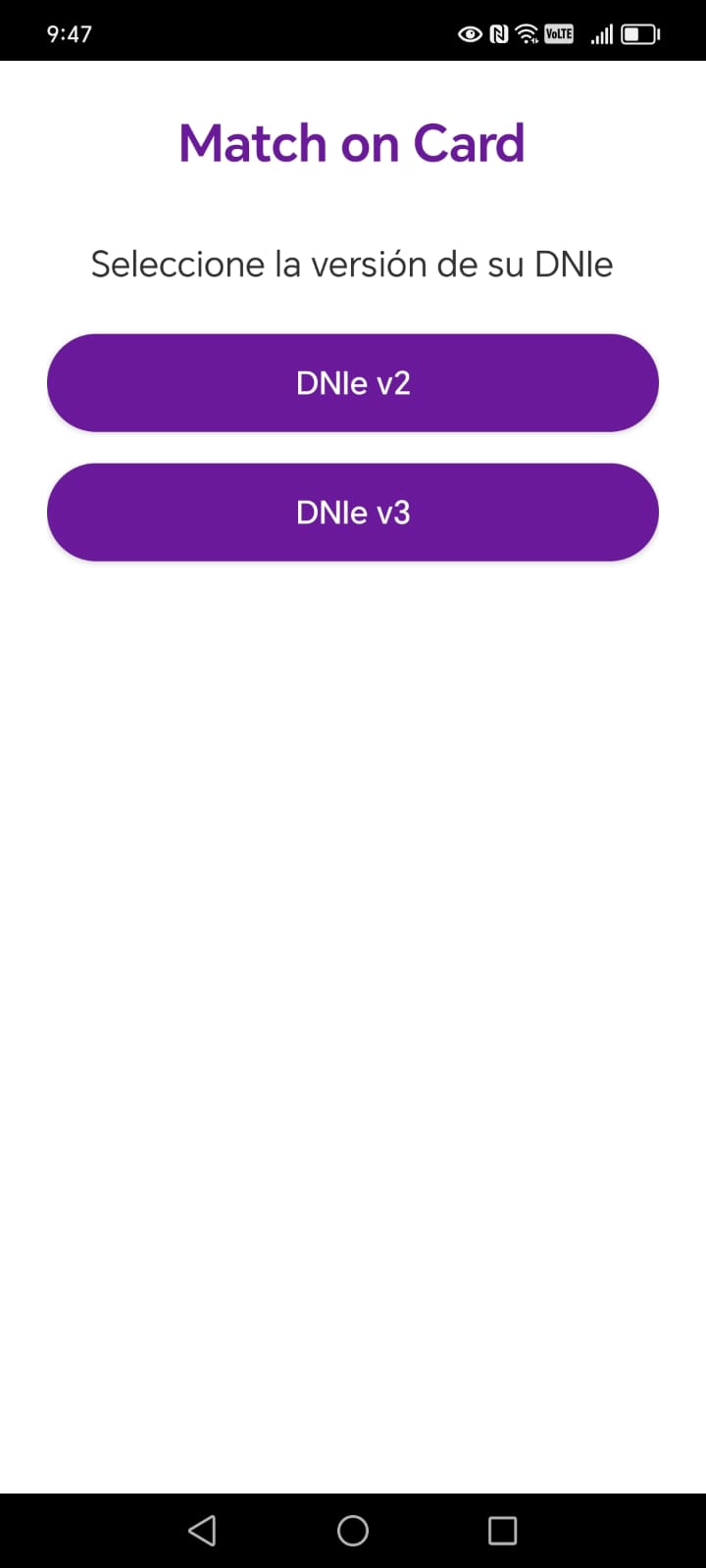Viewport: 706px width, 1568px height.
Task: Tap the Wi-Fi status icon
Action: [527, 32]
